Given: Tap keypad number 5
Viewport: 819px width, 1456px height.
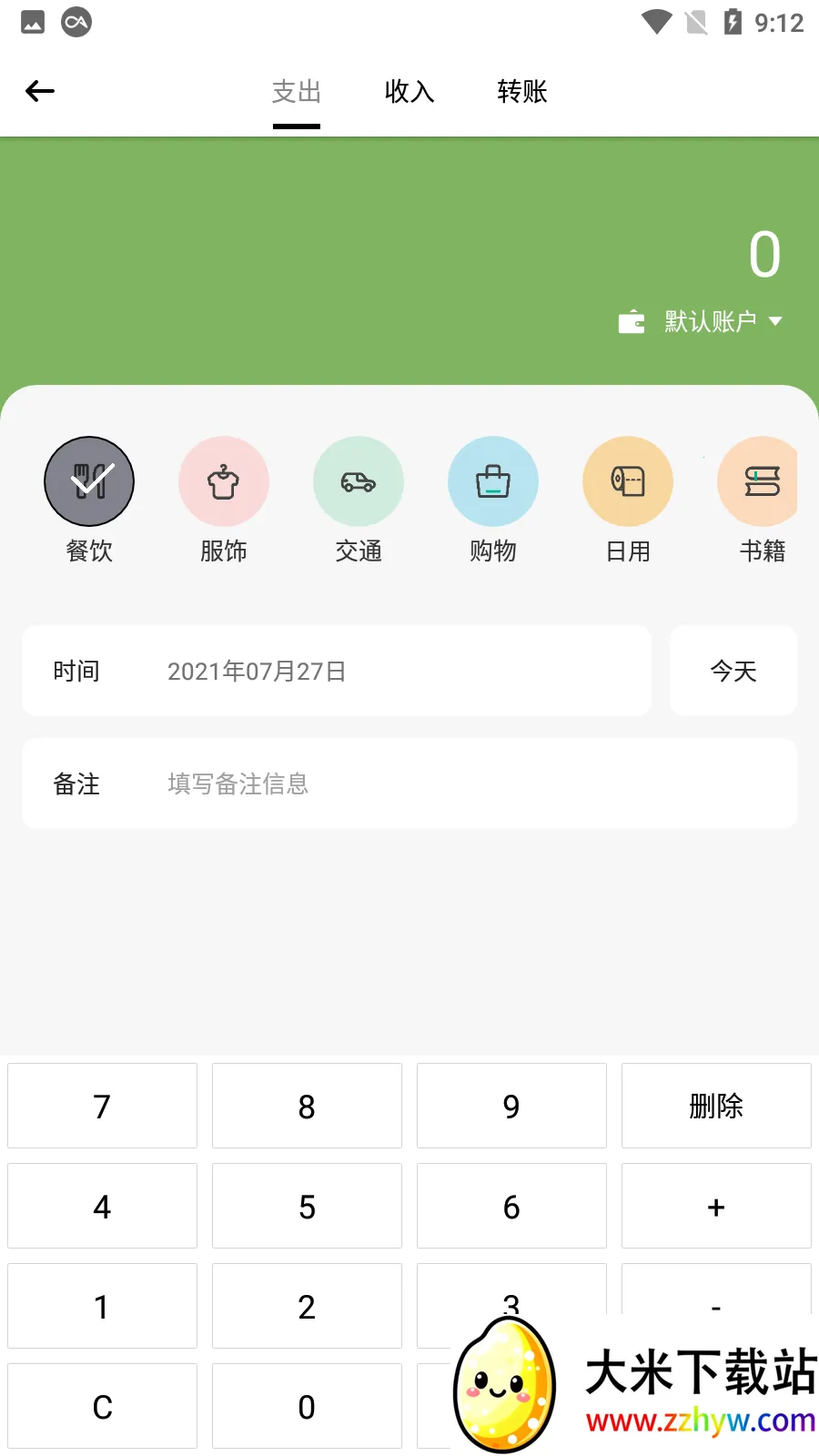Looking at the screenshot, I should (307, 1206).
